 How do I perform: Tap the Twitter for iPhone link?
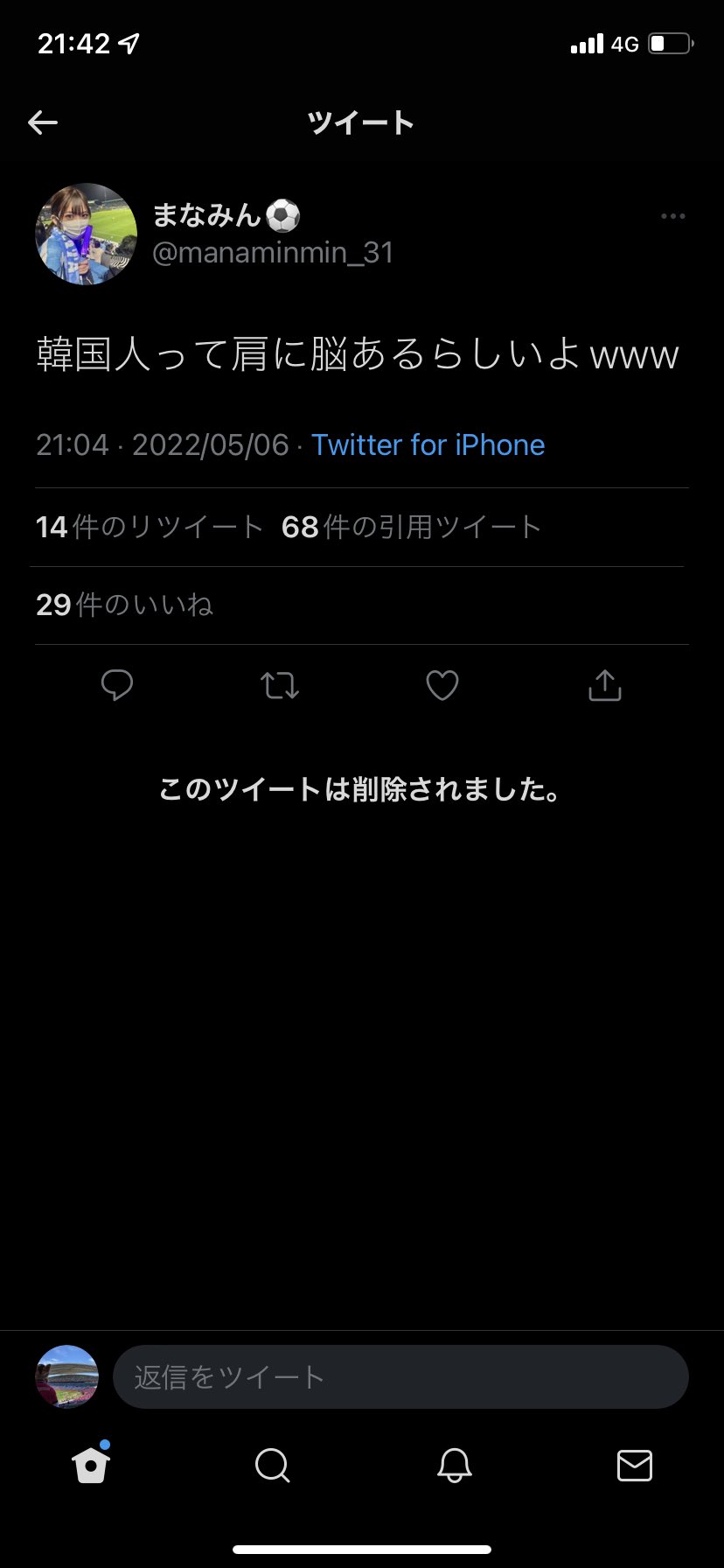(x=428, y=444)
